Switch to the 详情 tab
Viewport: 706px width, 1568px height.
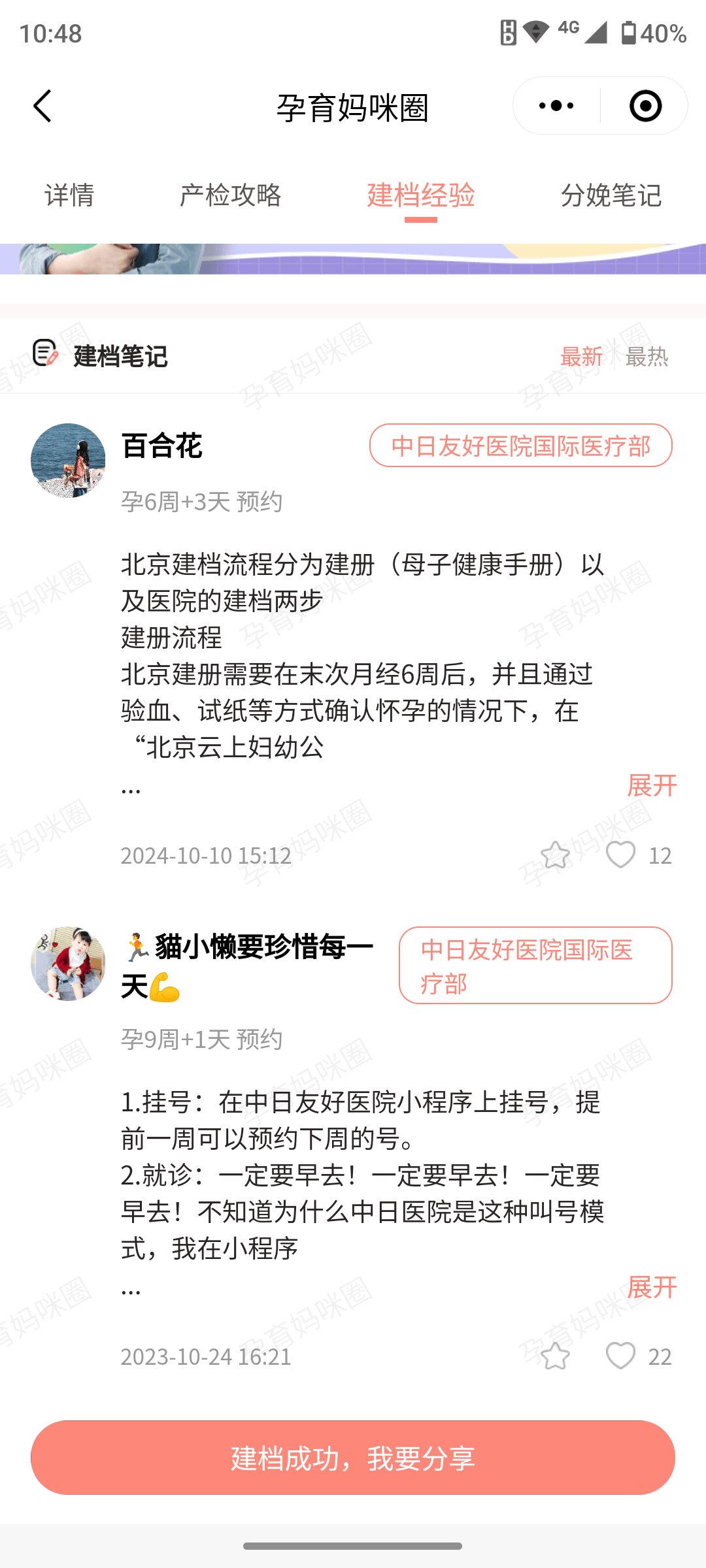click(x=69, y=195)
